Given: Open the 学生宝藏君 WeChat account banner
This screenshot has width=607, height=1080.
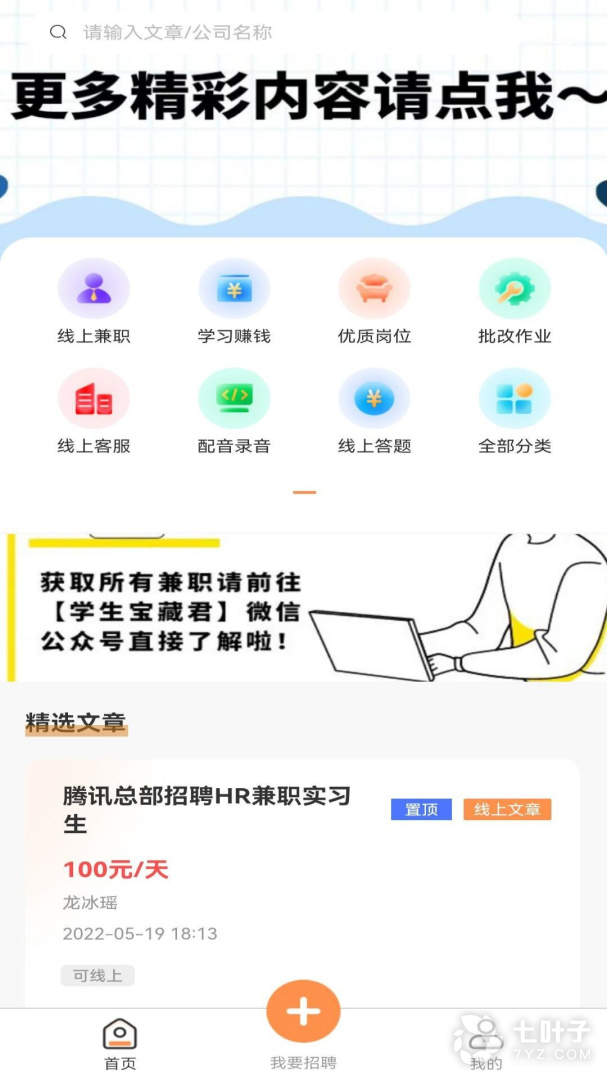Looking at the screenshot, I should click(303, 608).
